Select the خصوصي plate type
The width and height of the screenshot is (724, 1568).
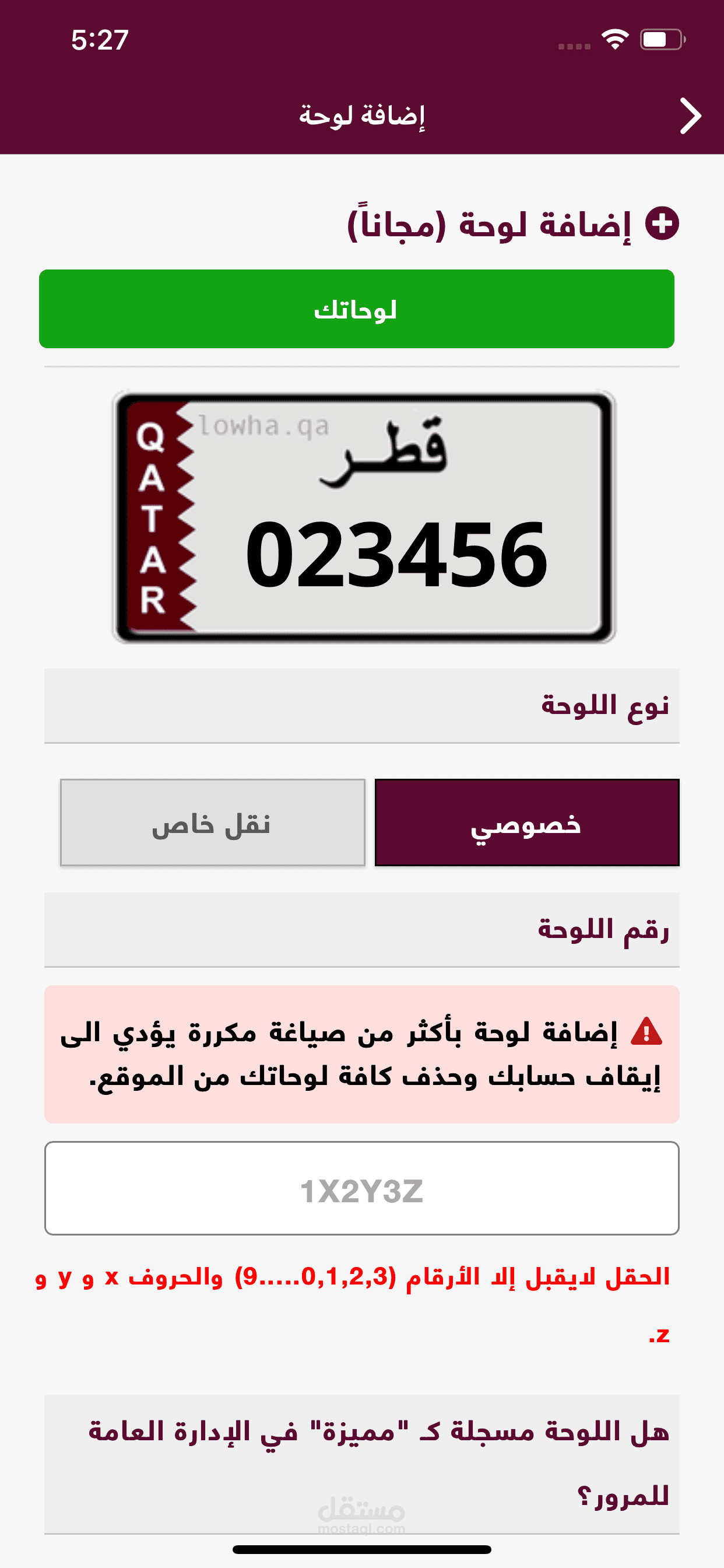[527, 822]
